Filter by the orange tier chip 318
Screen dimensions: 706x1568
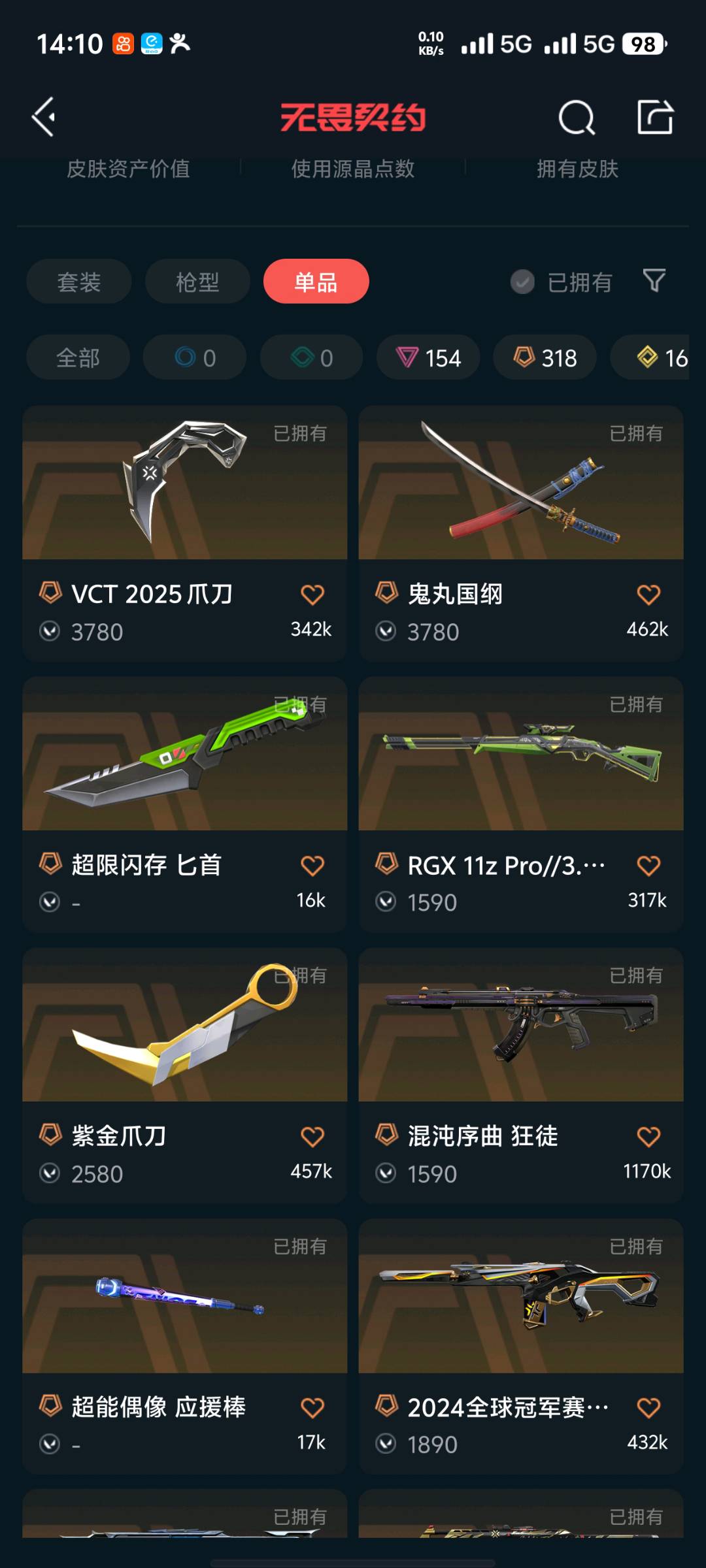point(545,357)
